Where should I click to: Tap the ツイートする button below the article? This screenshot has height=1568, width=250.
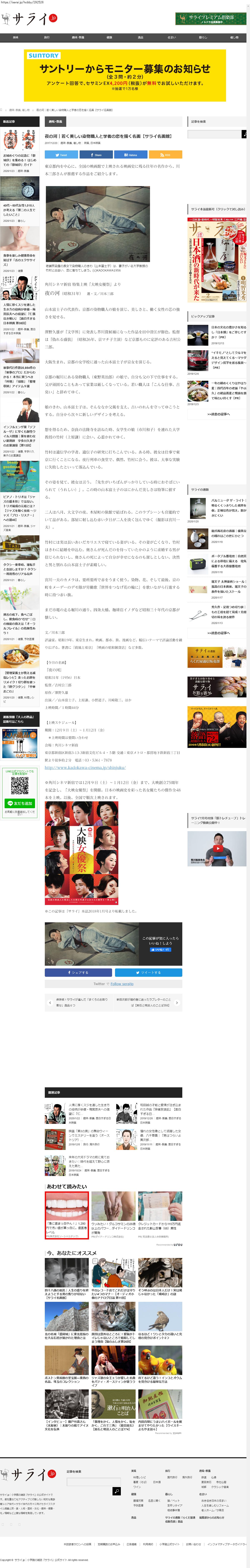tap(148, 972)
